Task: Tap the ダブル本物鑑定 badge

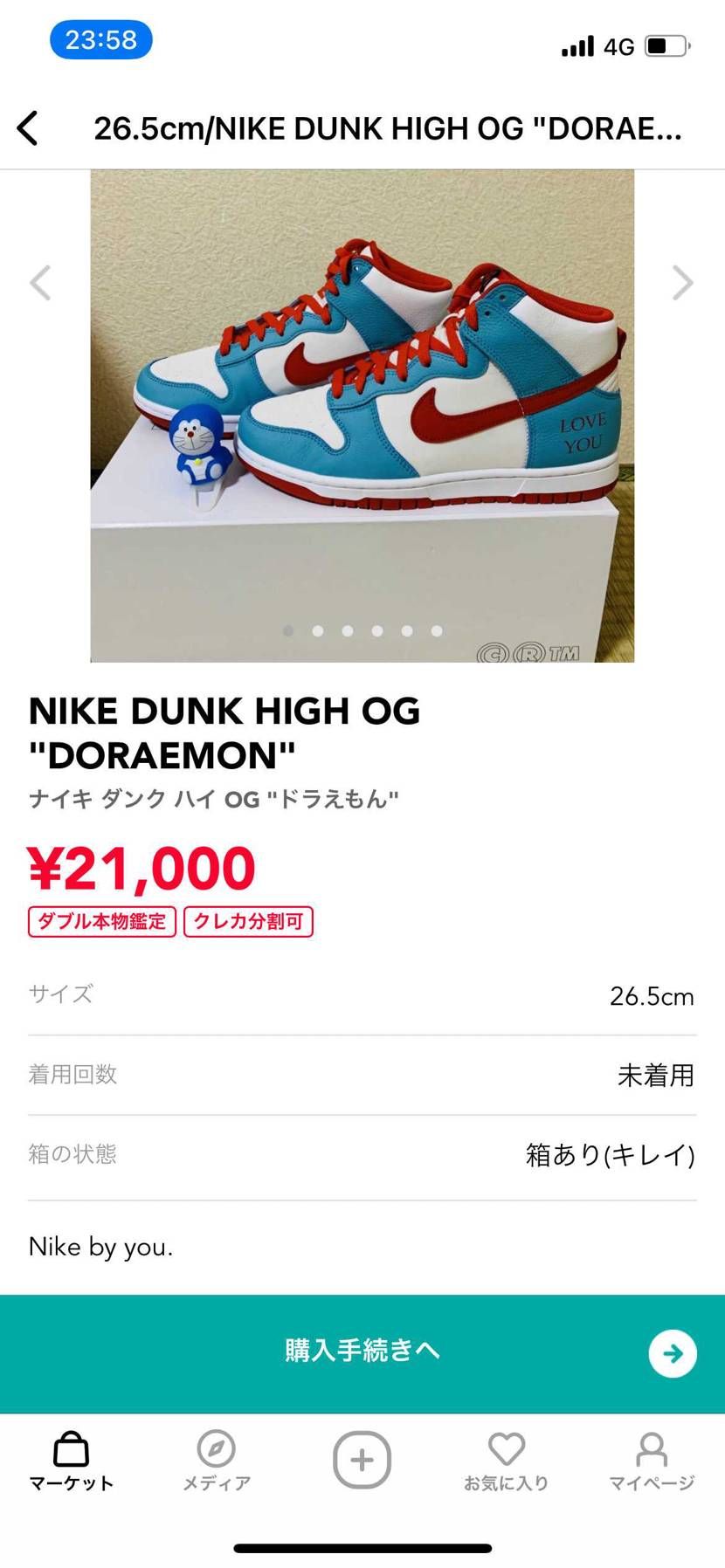Action: tap(100, 922)
